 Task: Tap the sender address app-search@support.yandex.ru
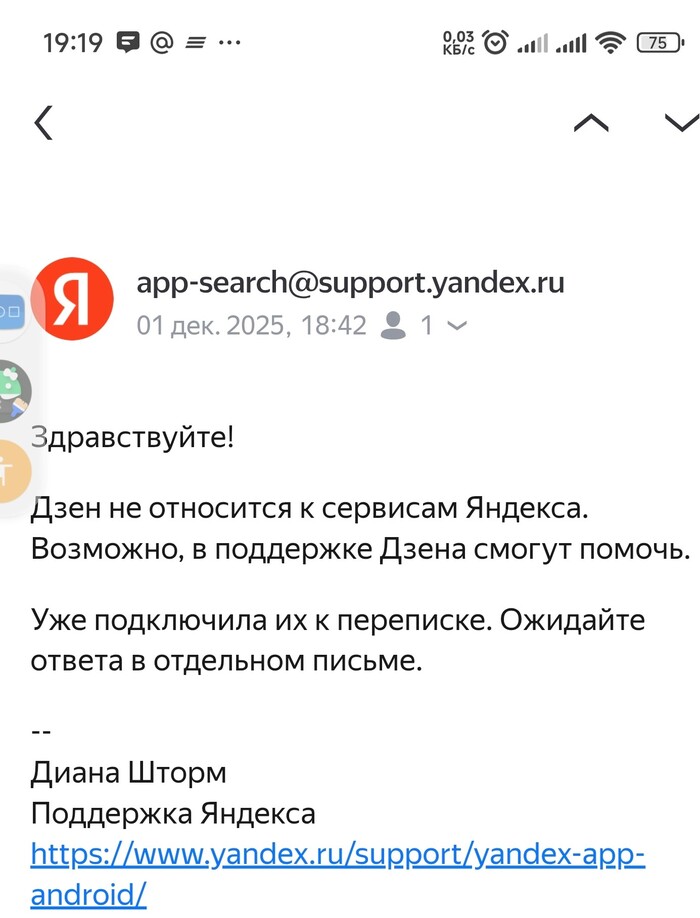[350, 283]
